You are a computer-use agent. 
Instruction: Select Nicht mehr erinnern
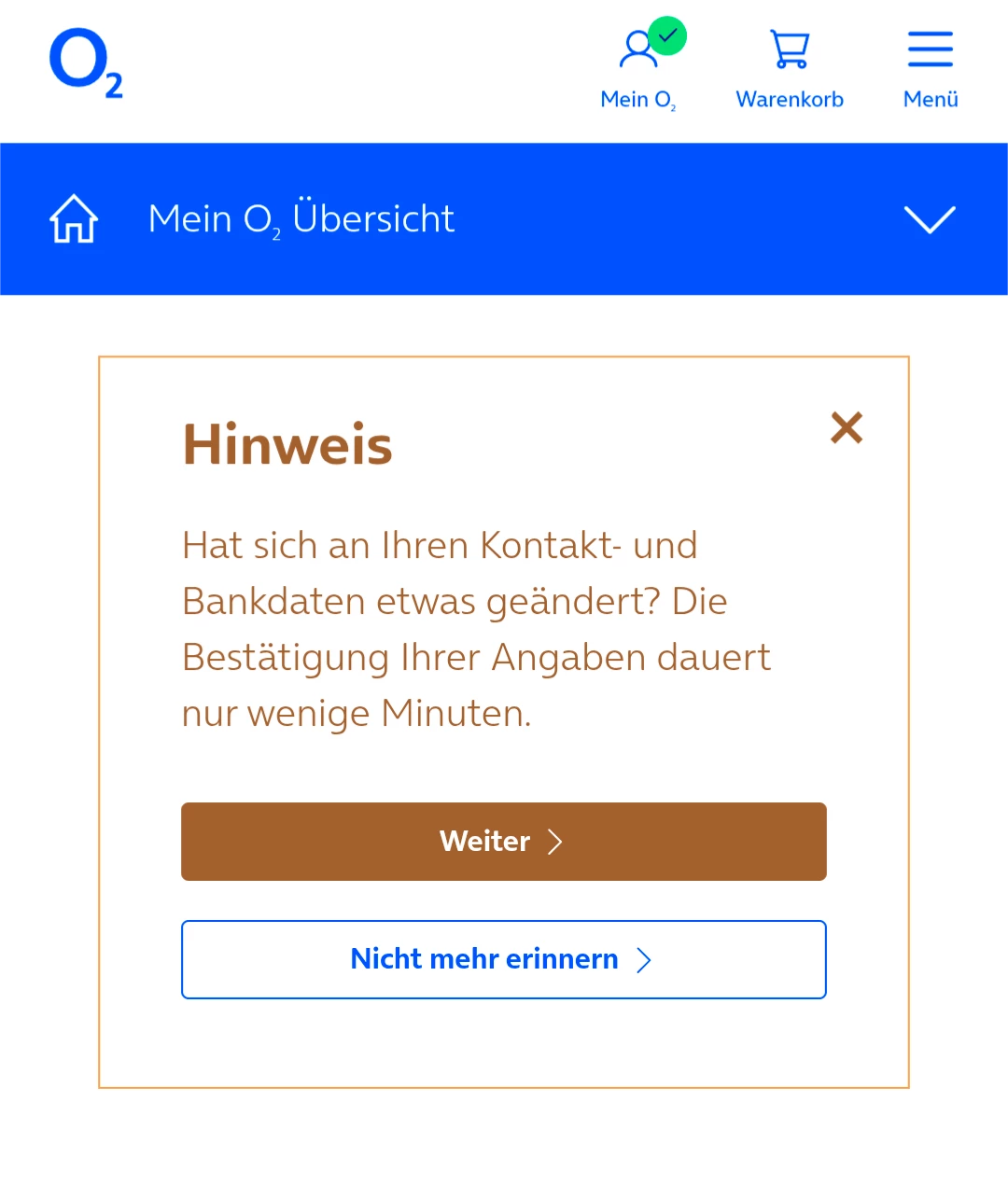pos(504,959)
